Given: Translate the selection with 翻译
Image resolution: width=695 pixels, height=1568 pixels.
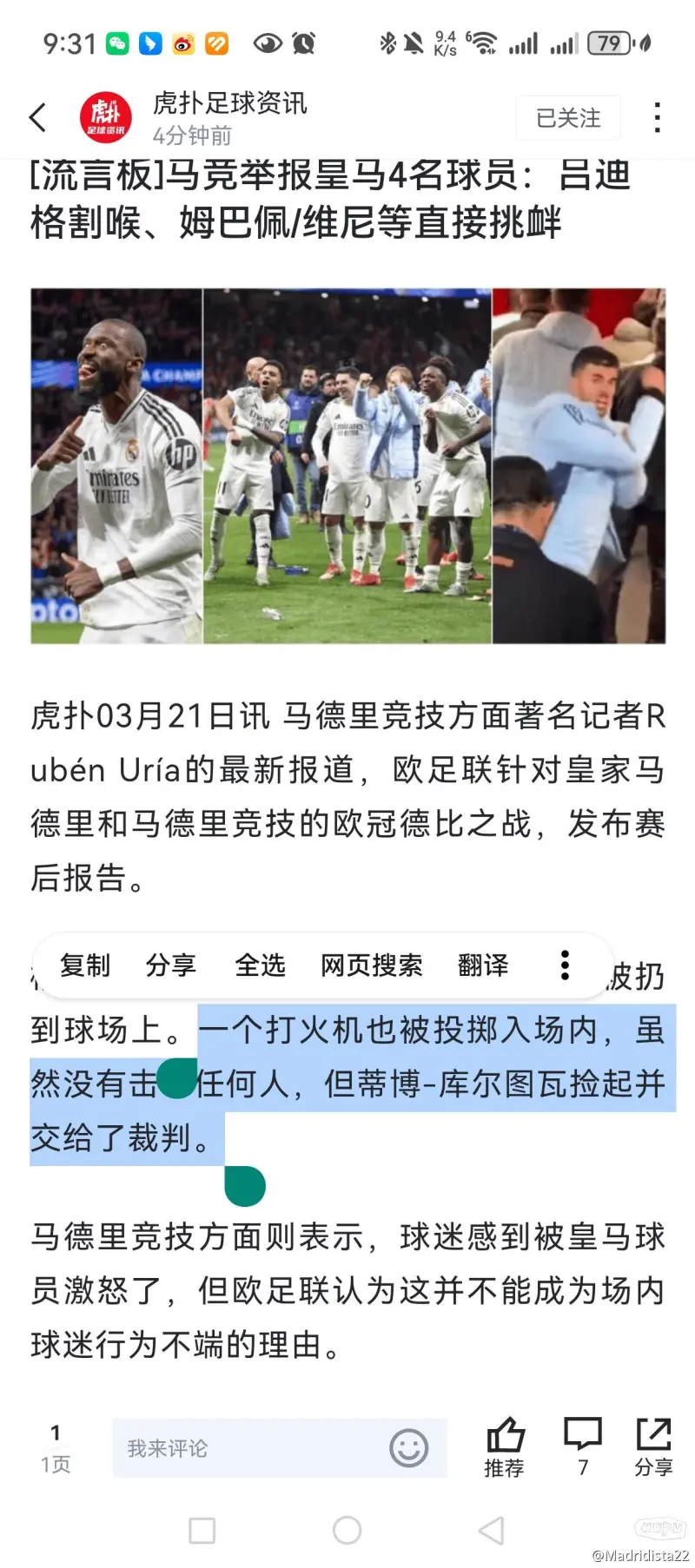Looking at the screenshot, I should pyautogui.click(x=483, y=965).
